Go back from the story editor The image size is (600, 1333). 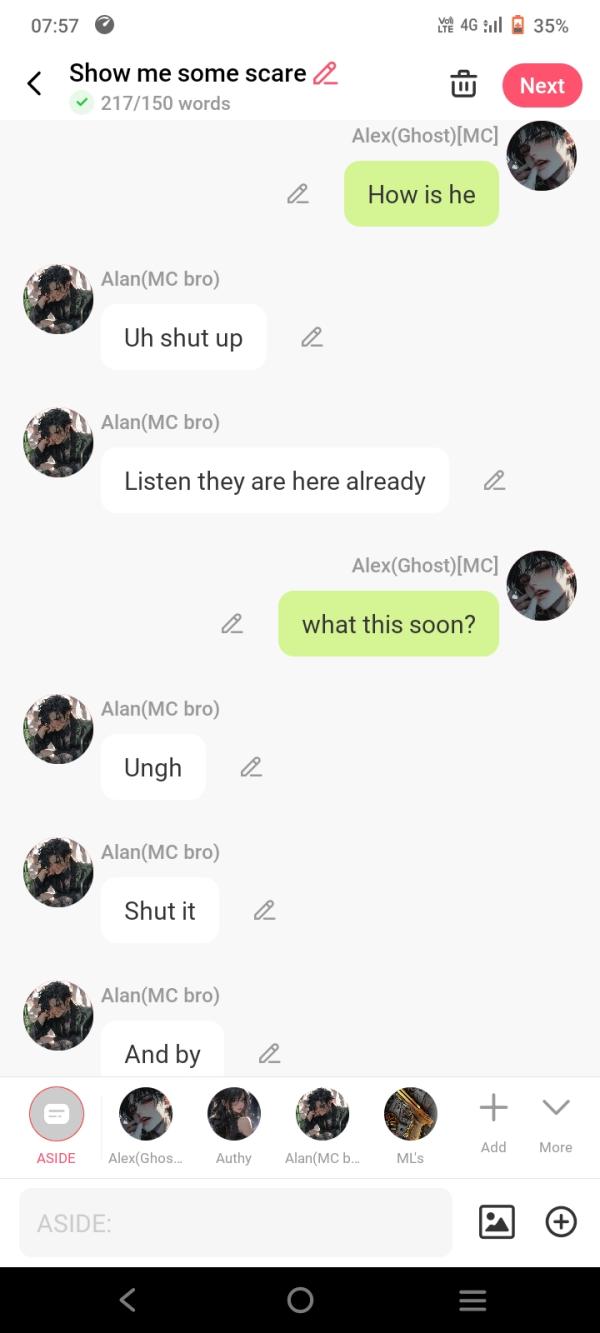[34, 84]
